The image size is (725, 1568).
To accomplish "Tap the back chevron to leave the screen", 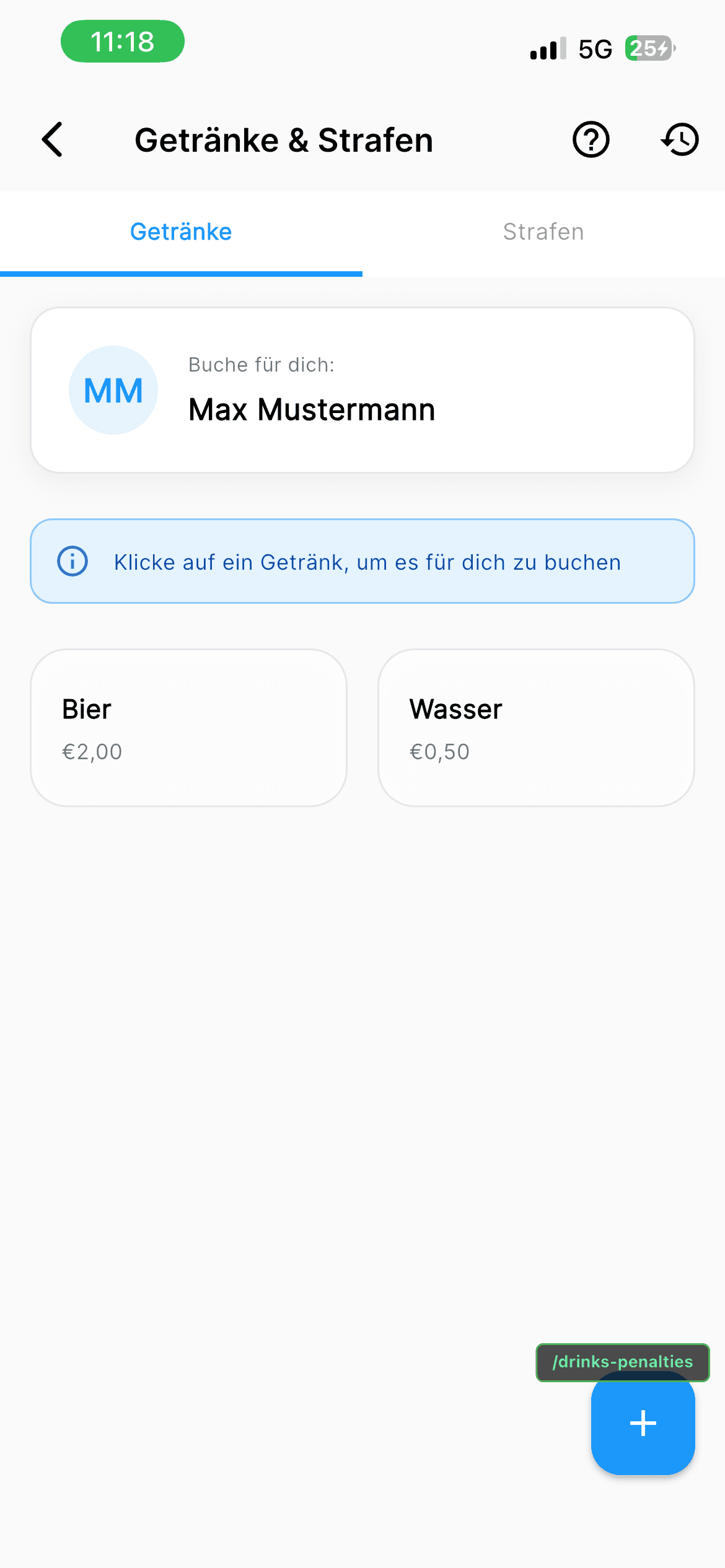I will (x=52, y=140).
